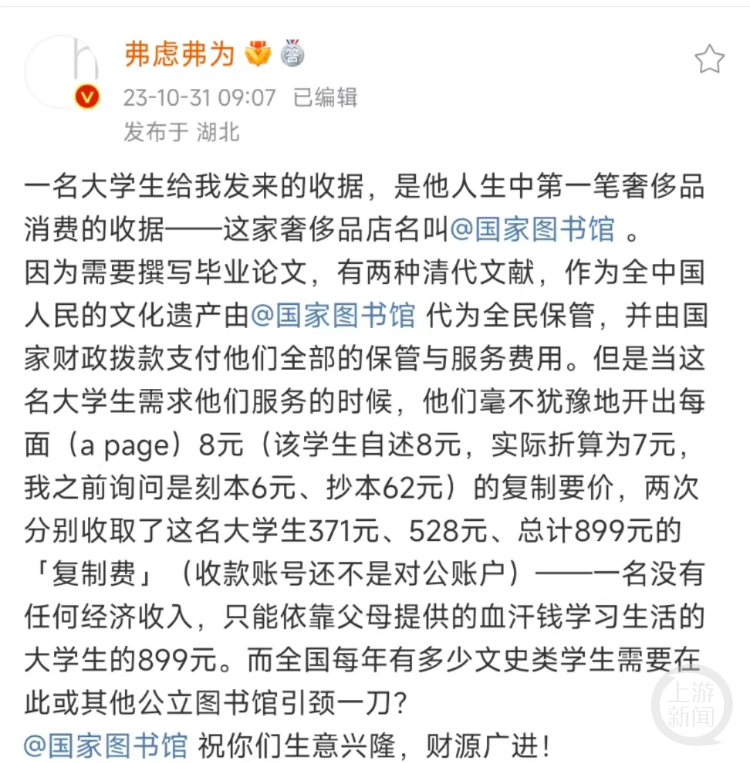Image resolution: width=750 pixels, height=763 pixels.
Task: Open @国家图书馆 mention before 祝你们生意兴隆
Action: click(x=105, y=745)
